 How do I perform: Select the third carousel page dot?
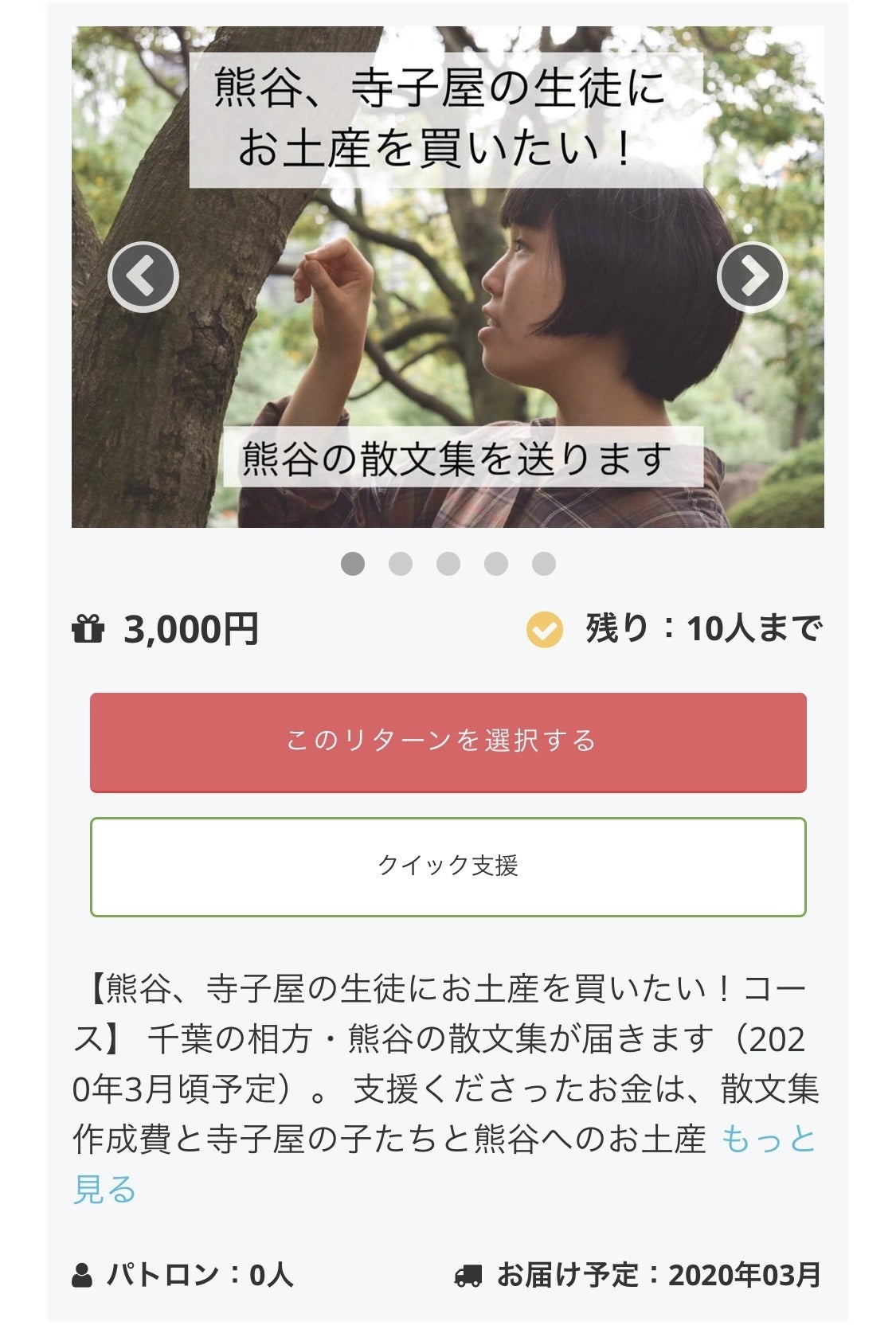click(448, 564)
